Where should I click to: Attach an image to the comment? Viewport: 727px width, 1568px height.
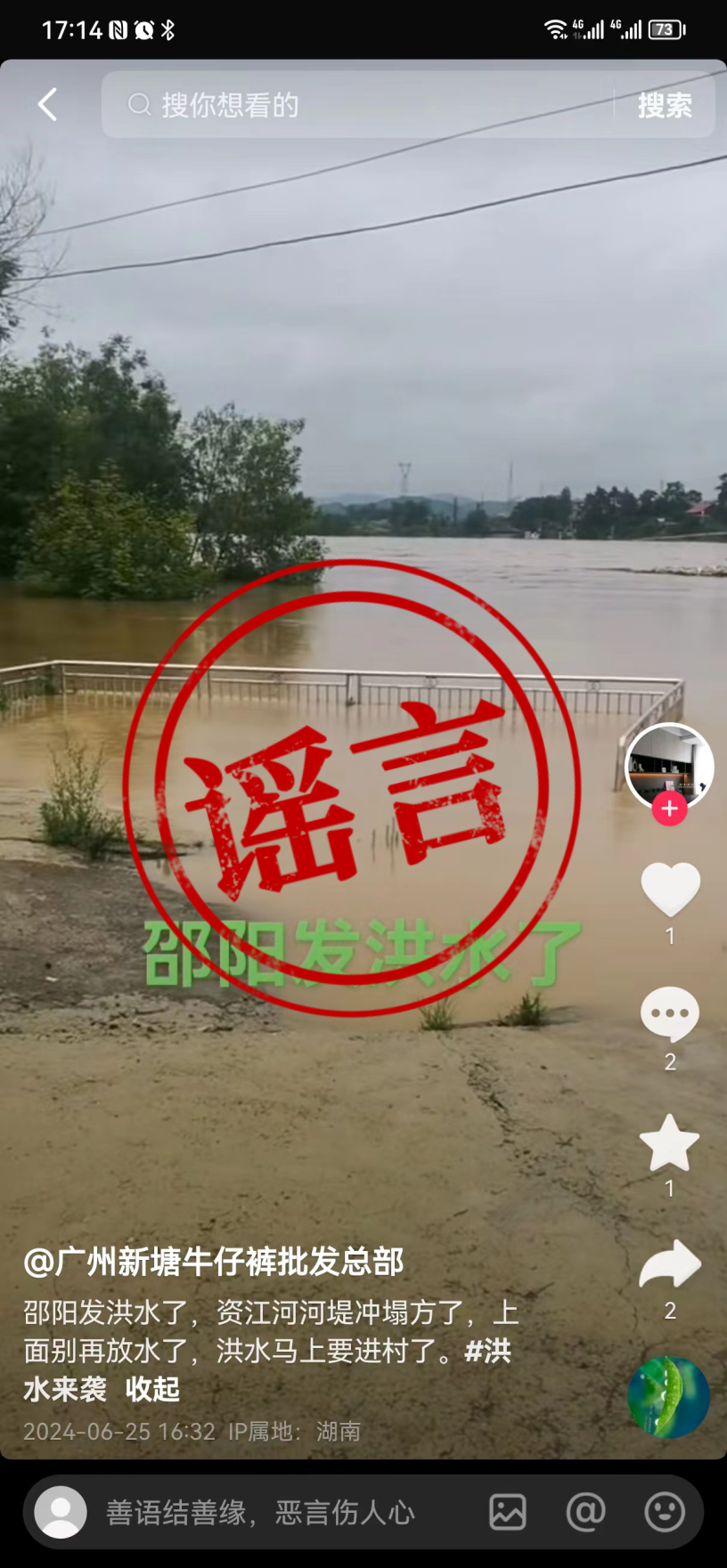(x=508, y=1512)
